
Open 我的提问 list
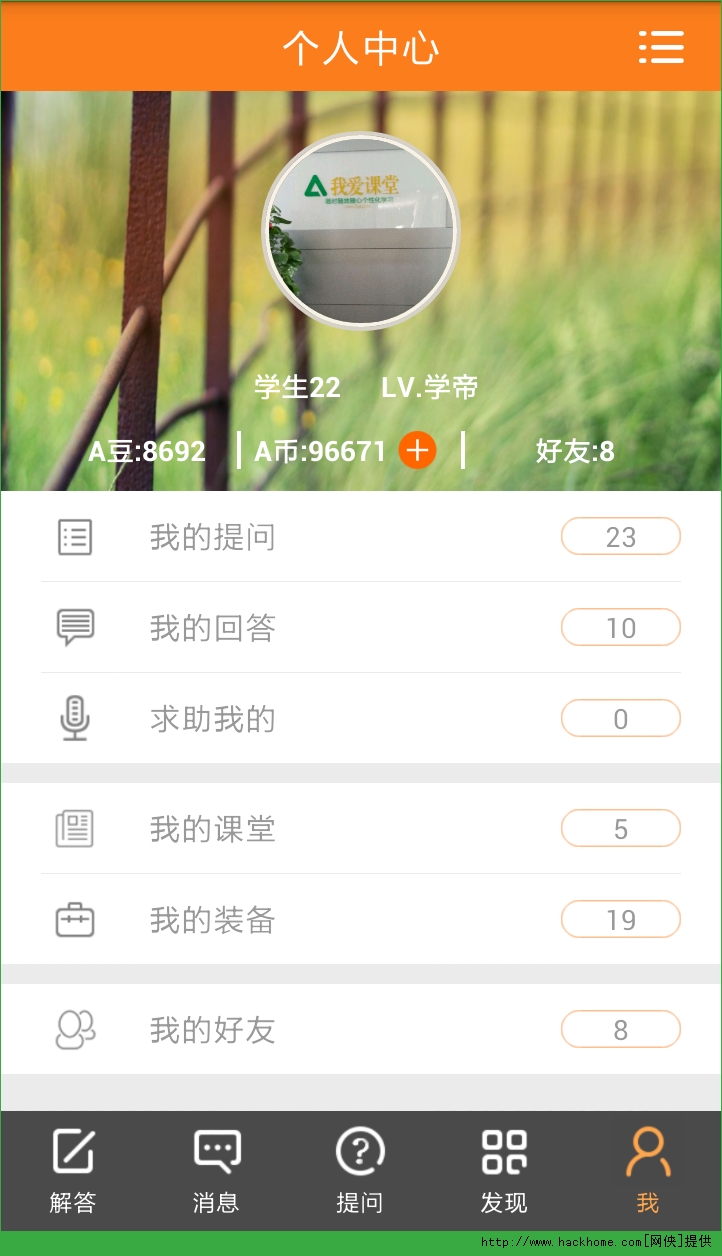point(360,537)
